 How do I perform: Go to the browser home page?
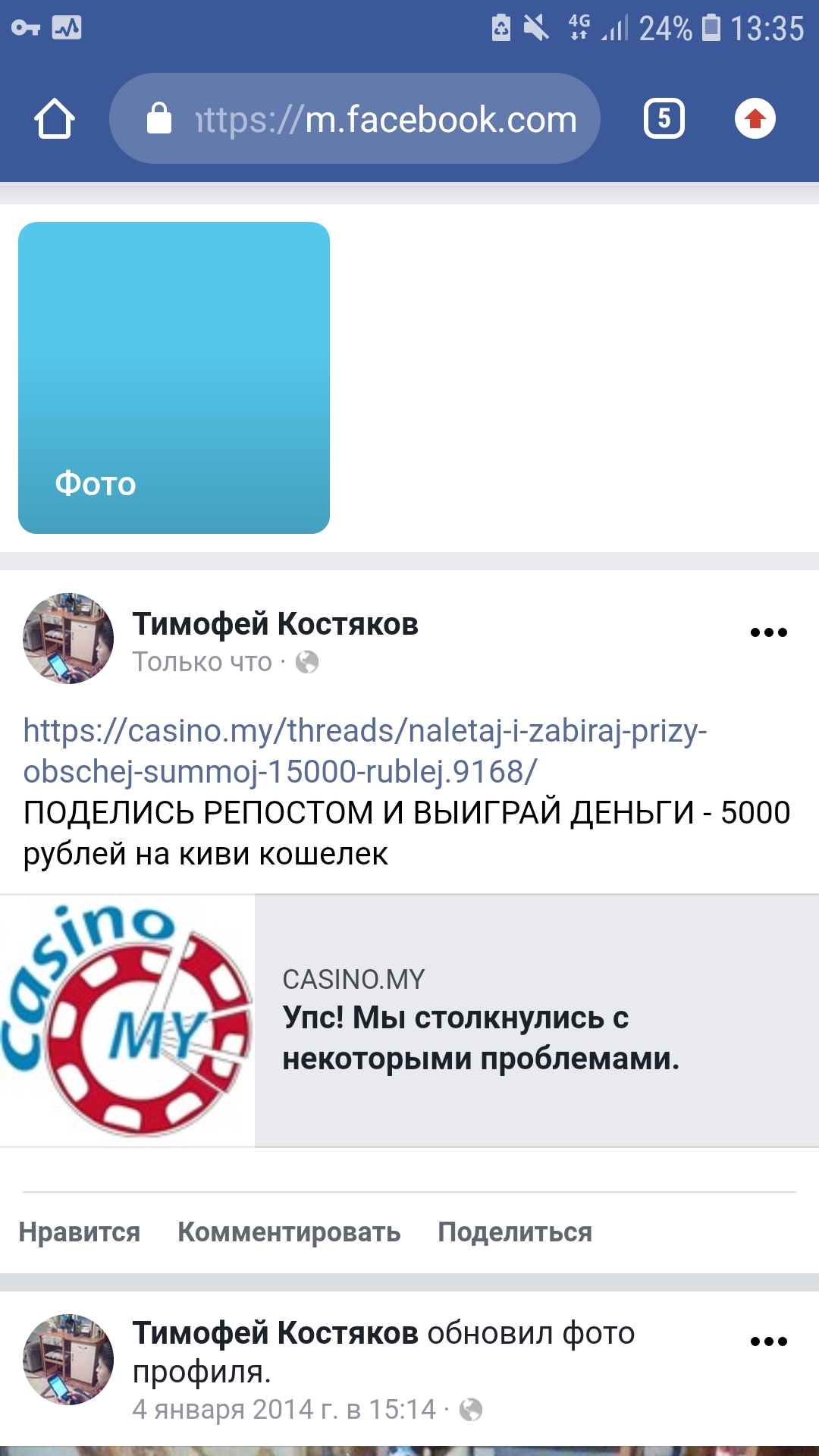point(55,119)
